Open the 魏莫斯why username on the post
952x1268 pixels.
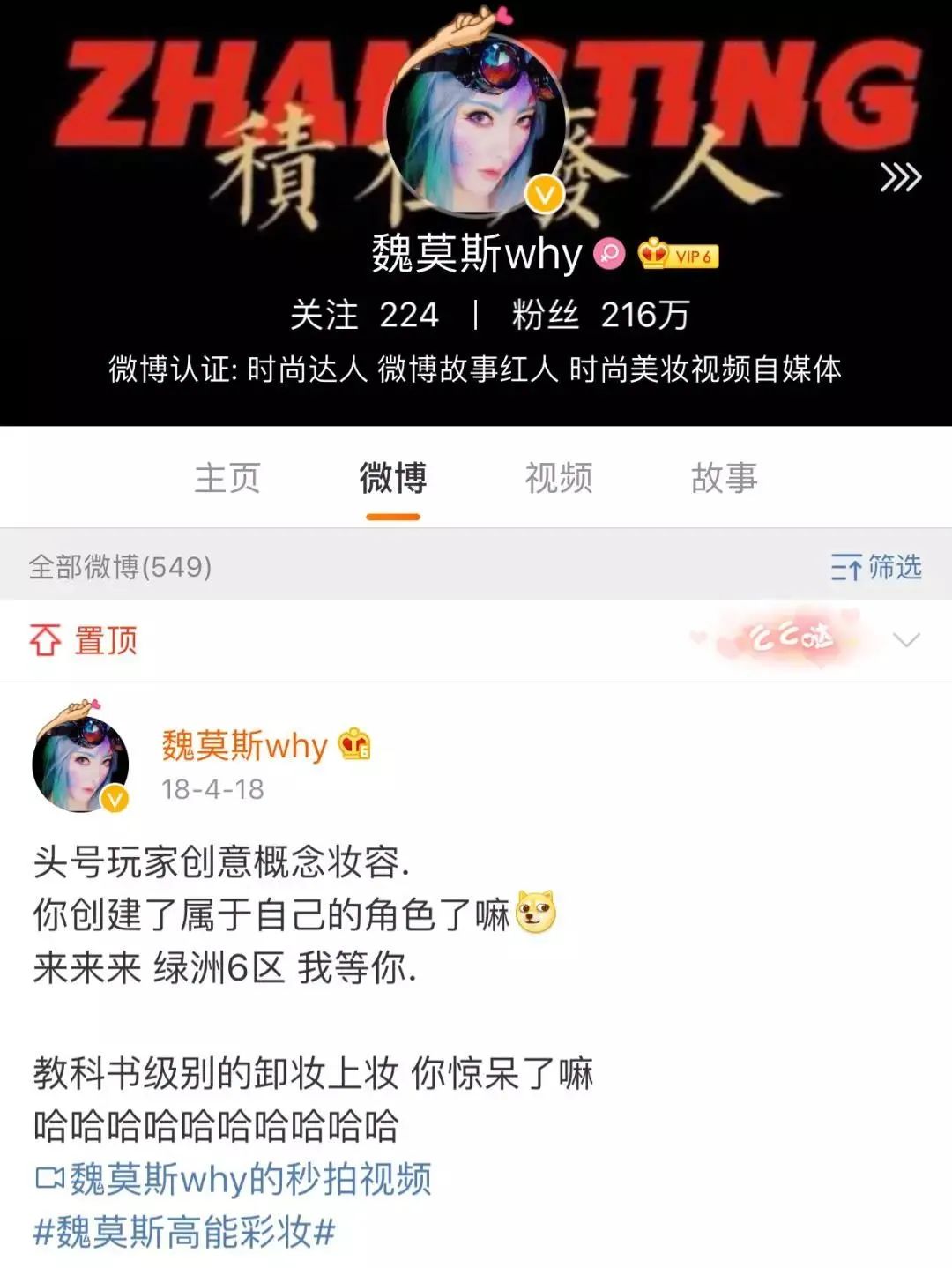click(x=244, y=746)
